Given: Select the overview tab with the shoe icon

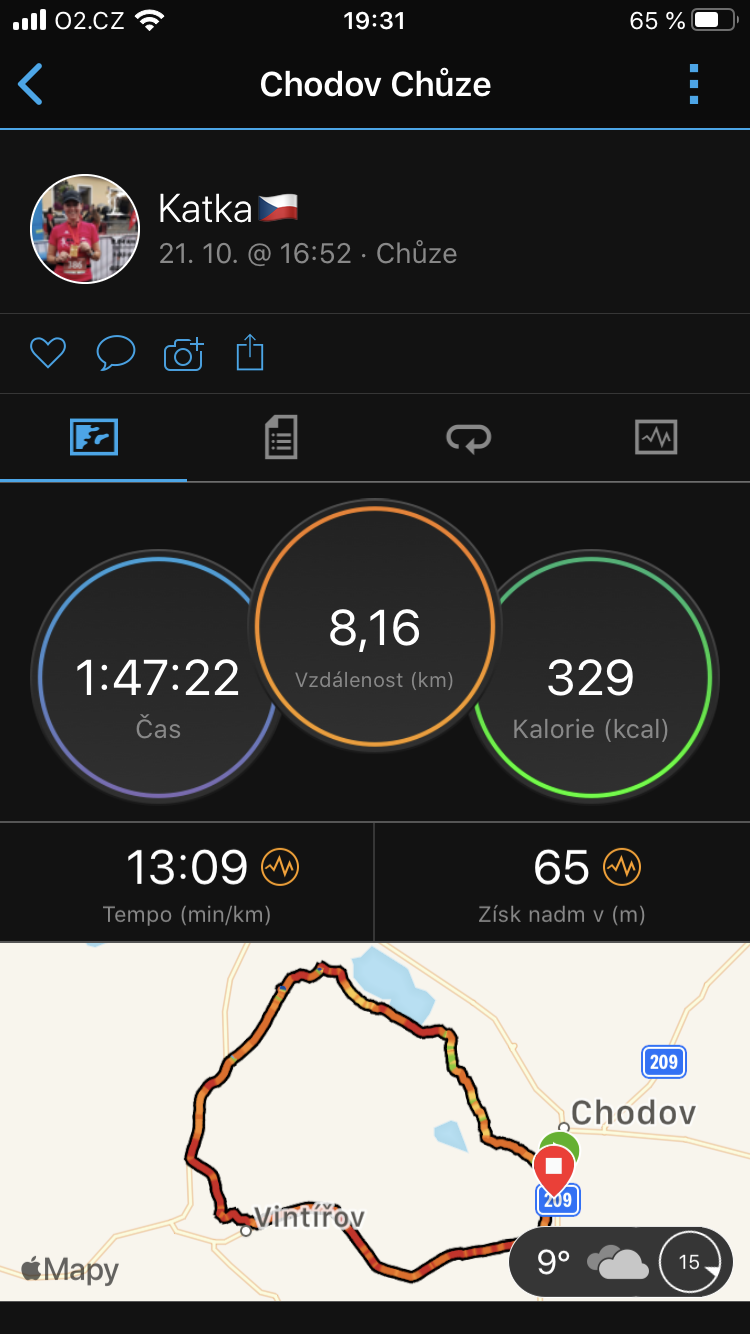Looking at the screenshot, I should pyautogui.click(x=94, y=437).
